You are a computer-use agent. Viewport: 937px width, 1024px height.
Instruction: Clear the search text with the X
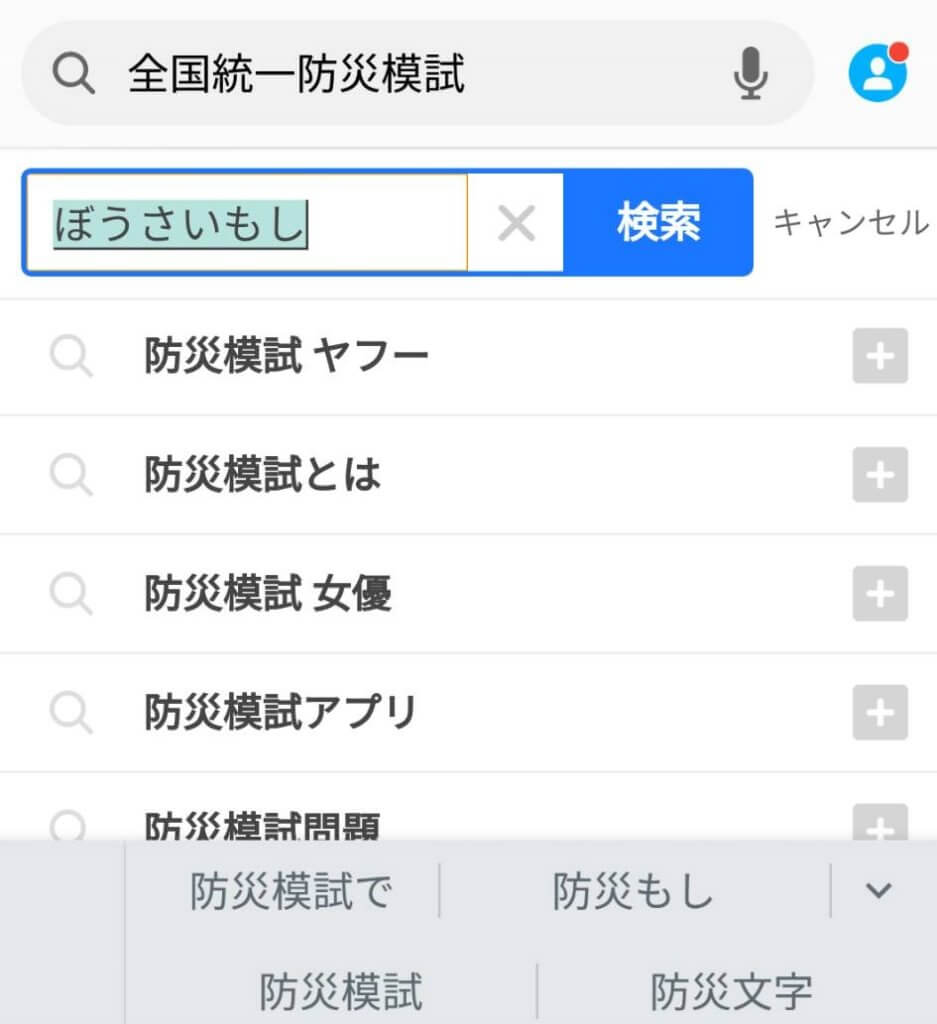point(516,223)
